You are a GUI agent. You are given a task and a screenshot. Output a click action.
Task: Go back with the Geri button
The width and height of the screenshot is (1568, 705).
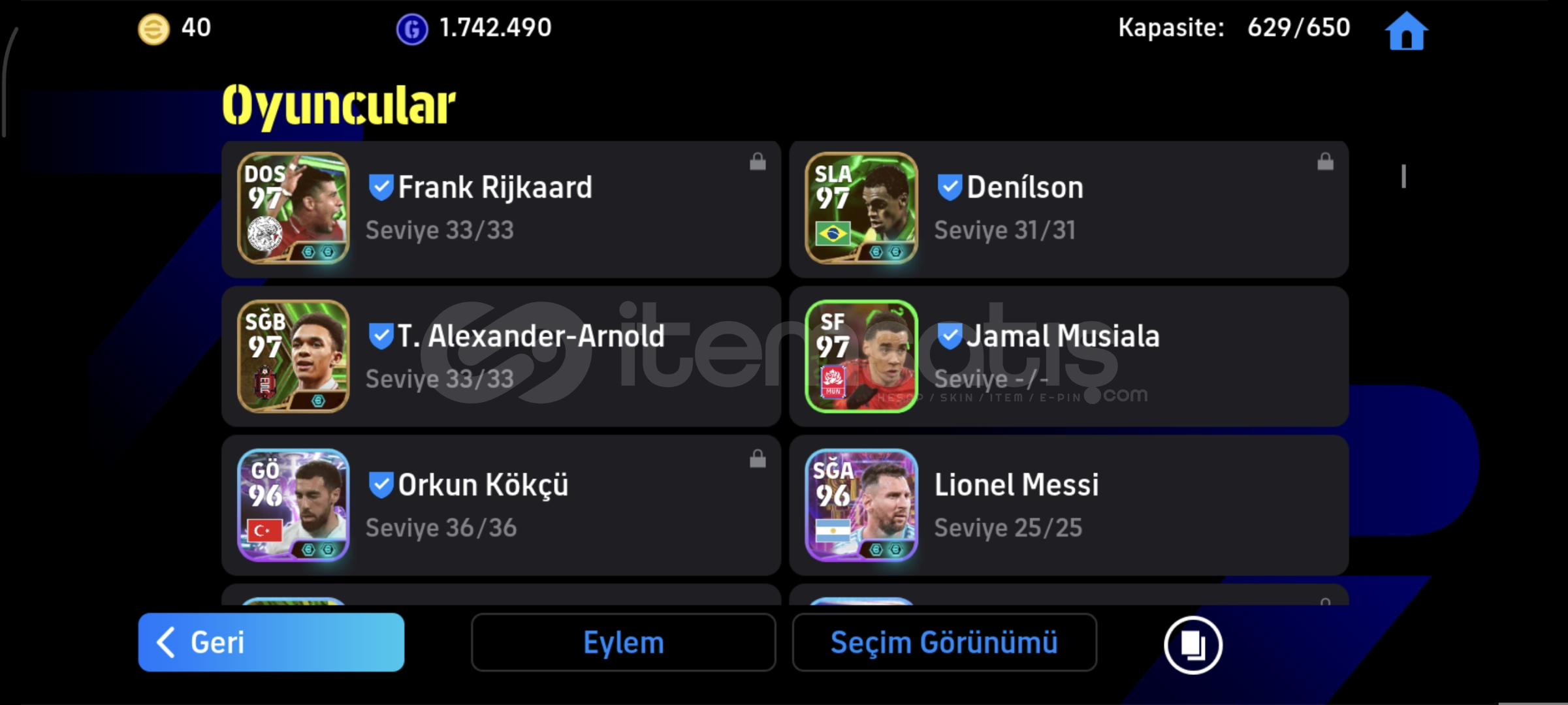click(x=271, y=642)
